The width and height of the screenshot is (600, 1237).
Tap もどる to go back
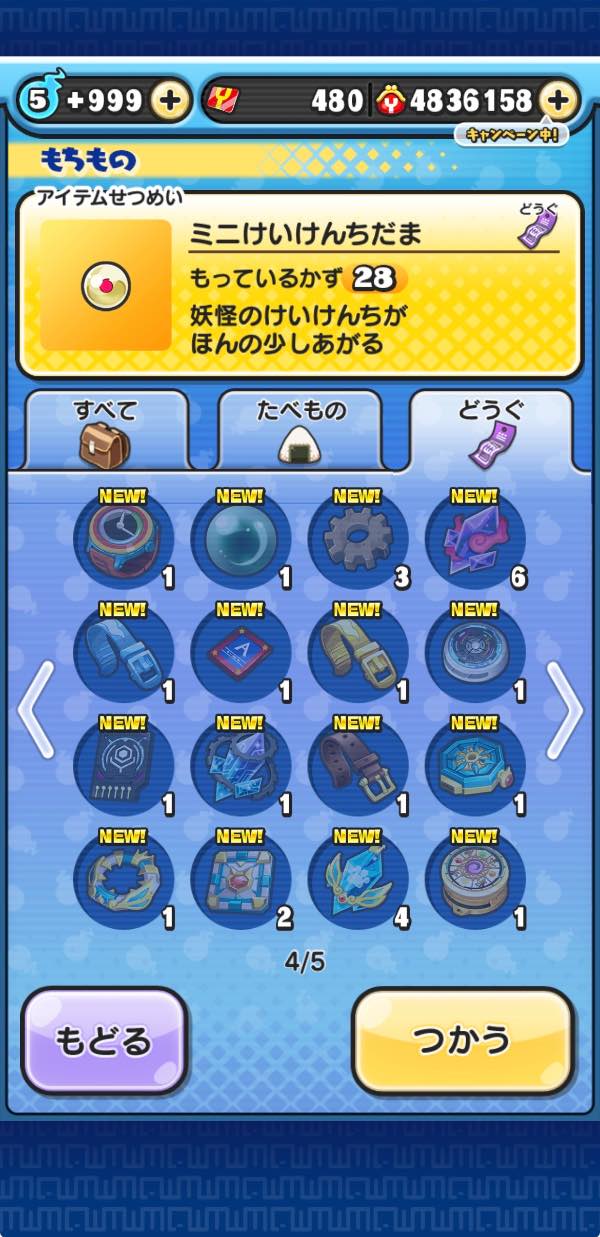105,1041
